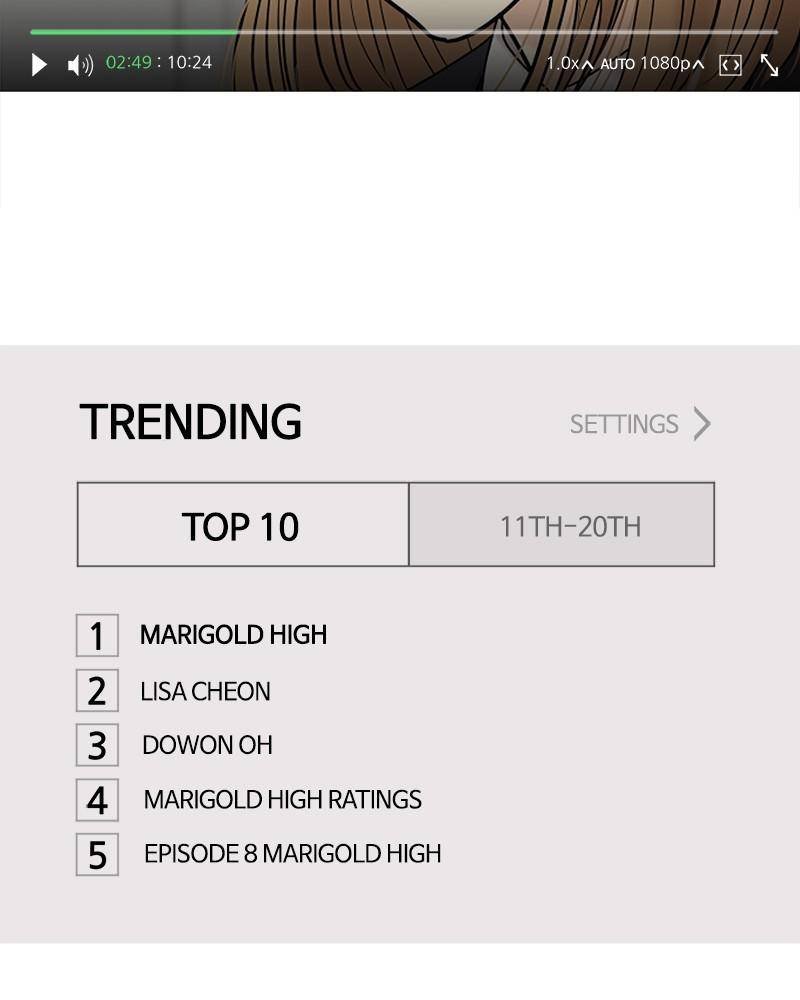
Task: Change the AUTO 1080p video quality
Action: 652,63
